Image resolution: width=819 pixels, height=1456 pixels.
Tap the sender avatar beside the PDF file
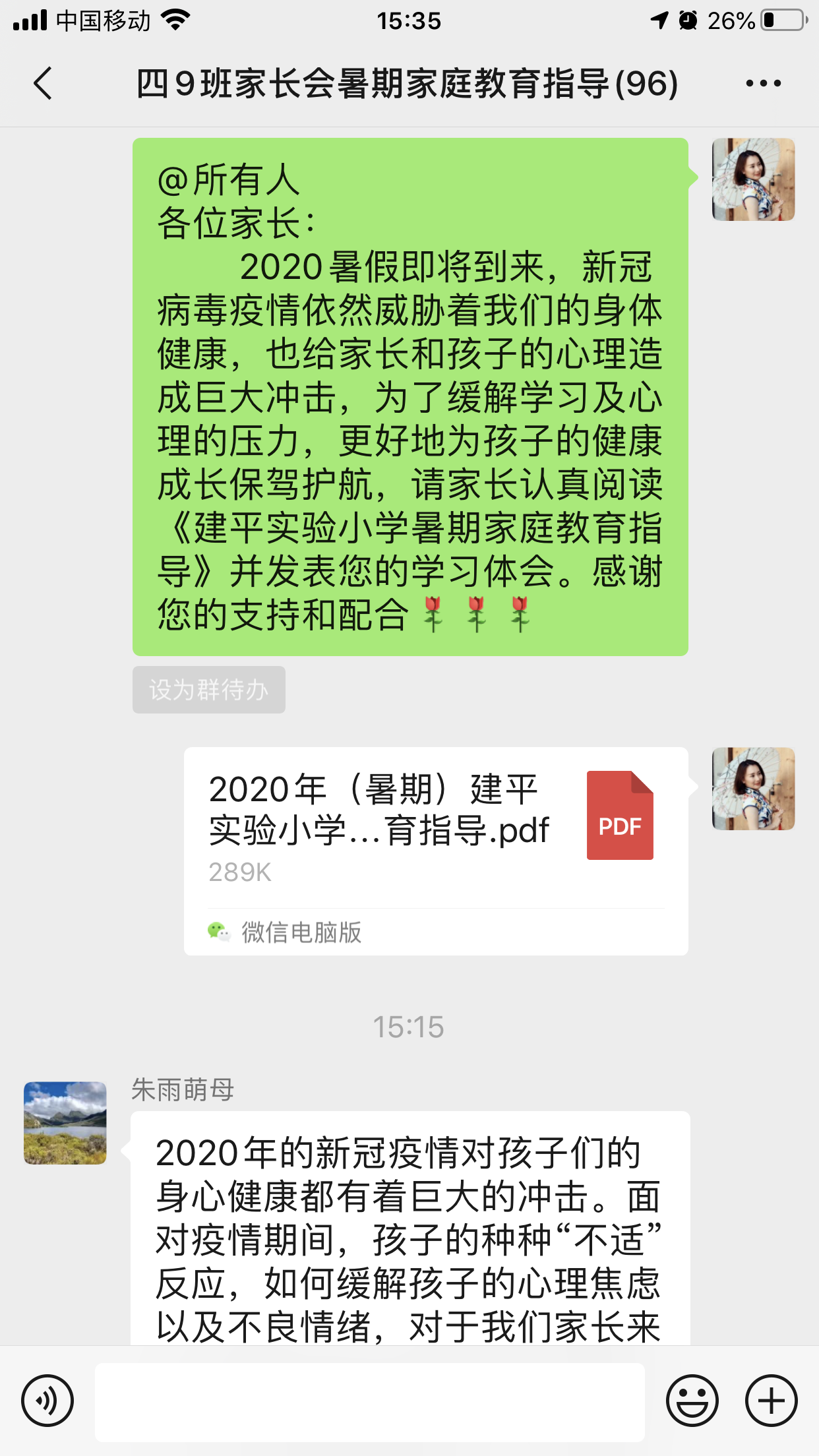click(753, 789)
